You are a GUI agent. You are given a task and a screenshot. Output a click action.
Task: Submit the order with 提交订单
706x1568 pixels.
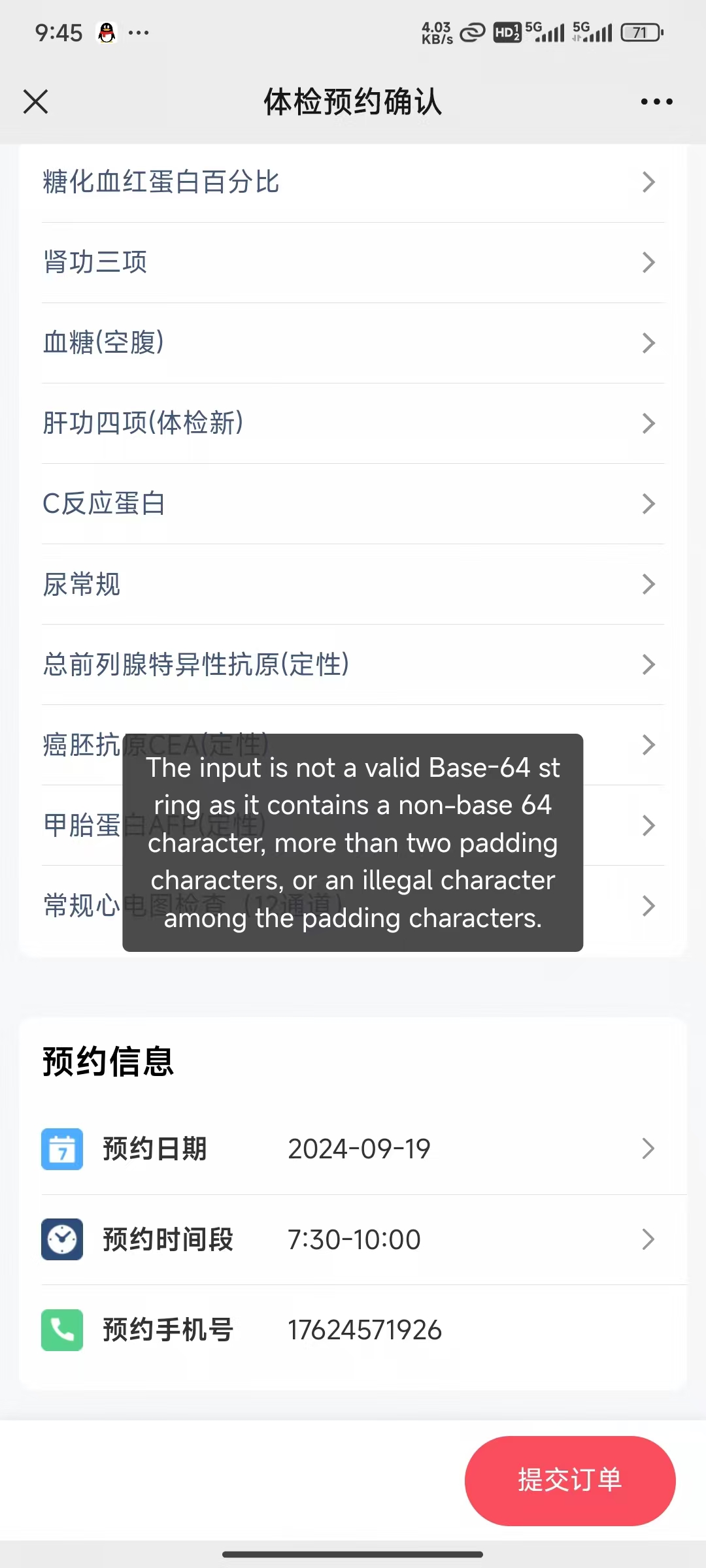570,1480
